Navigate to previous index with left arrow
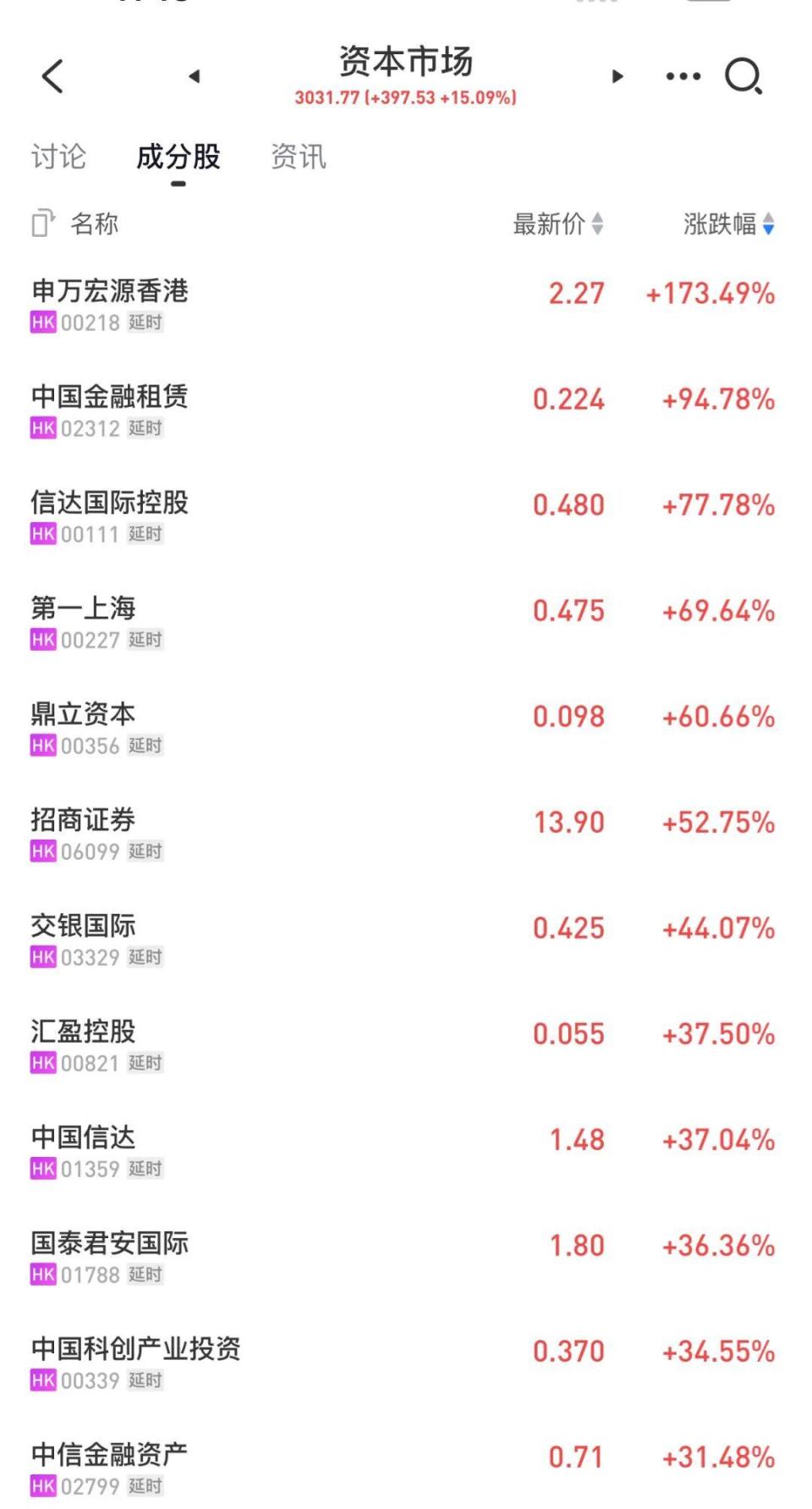 click(194, 77)
